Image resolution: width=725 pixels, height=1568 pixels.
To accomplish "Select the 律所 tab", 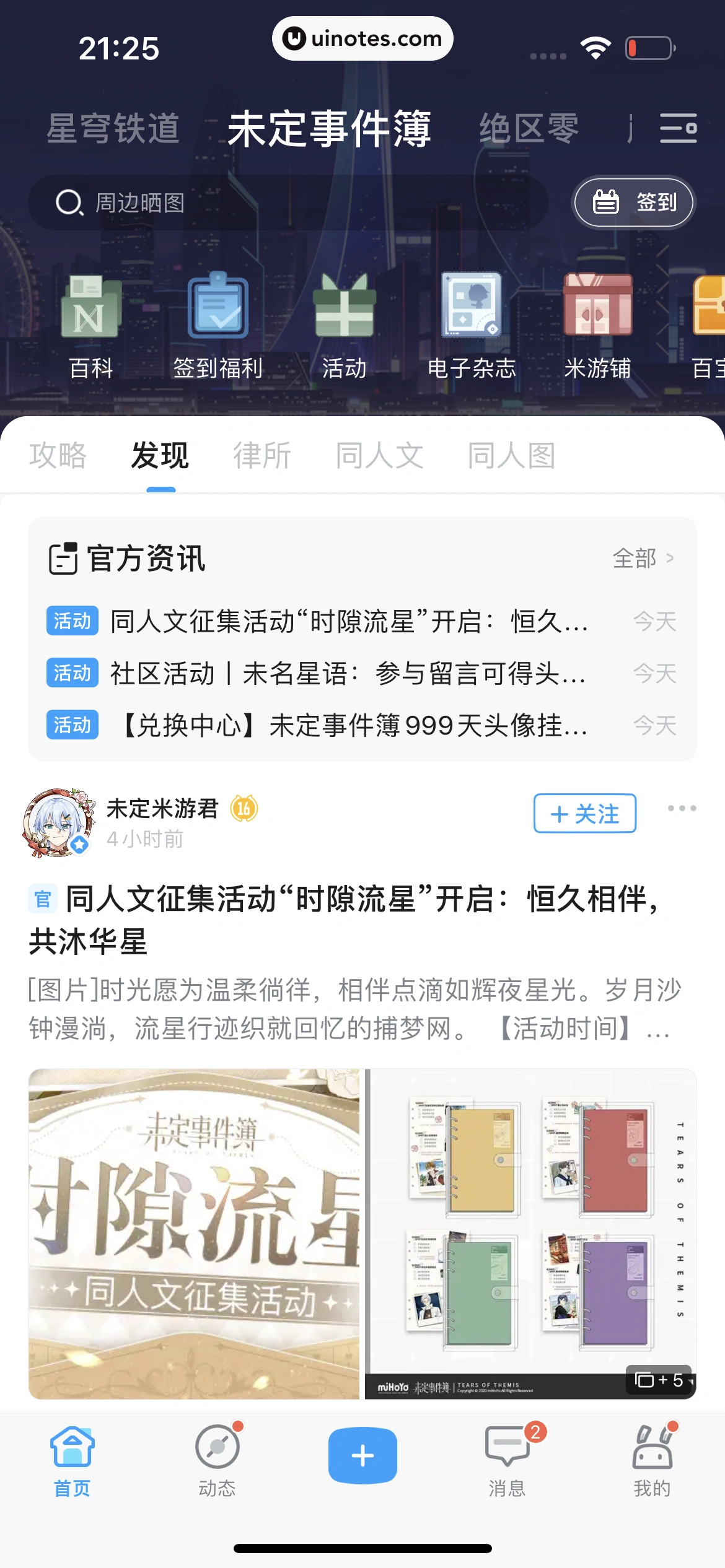I will point(262,456).
